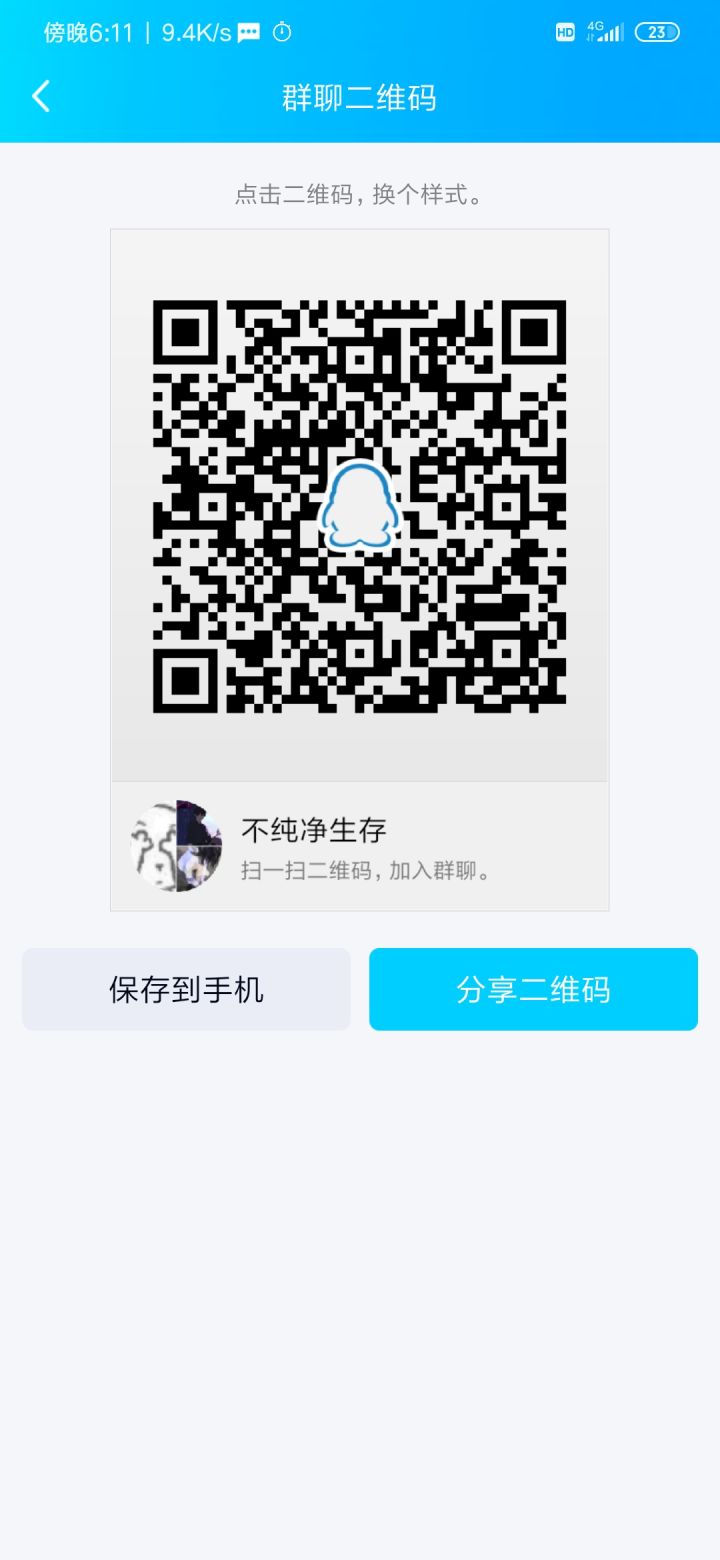Tap the battery indicator showing 23
The image size is (720, 1560).
point(658,32)
